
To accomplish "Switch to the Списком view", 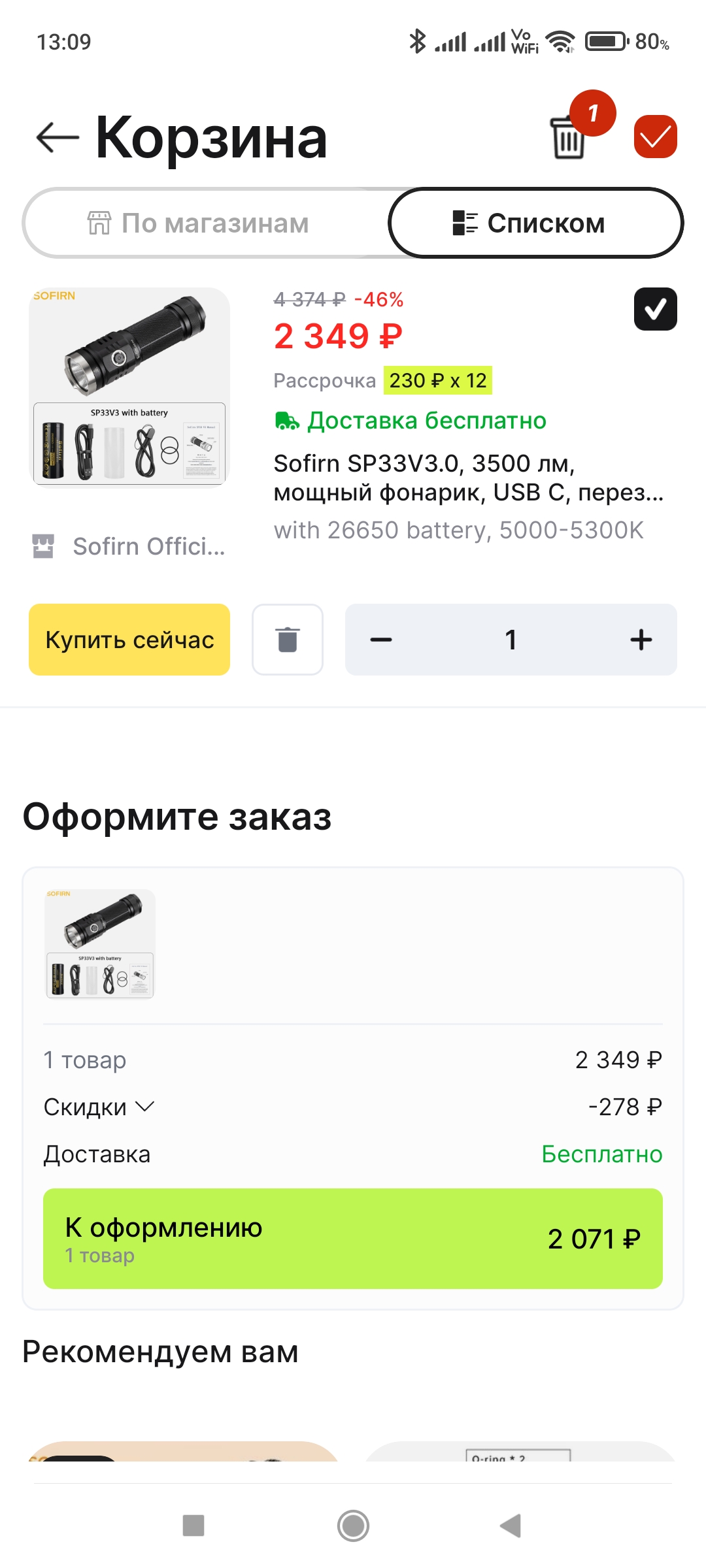I will [536, 223].
